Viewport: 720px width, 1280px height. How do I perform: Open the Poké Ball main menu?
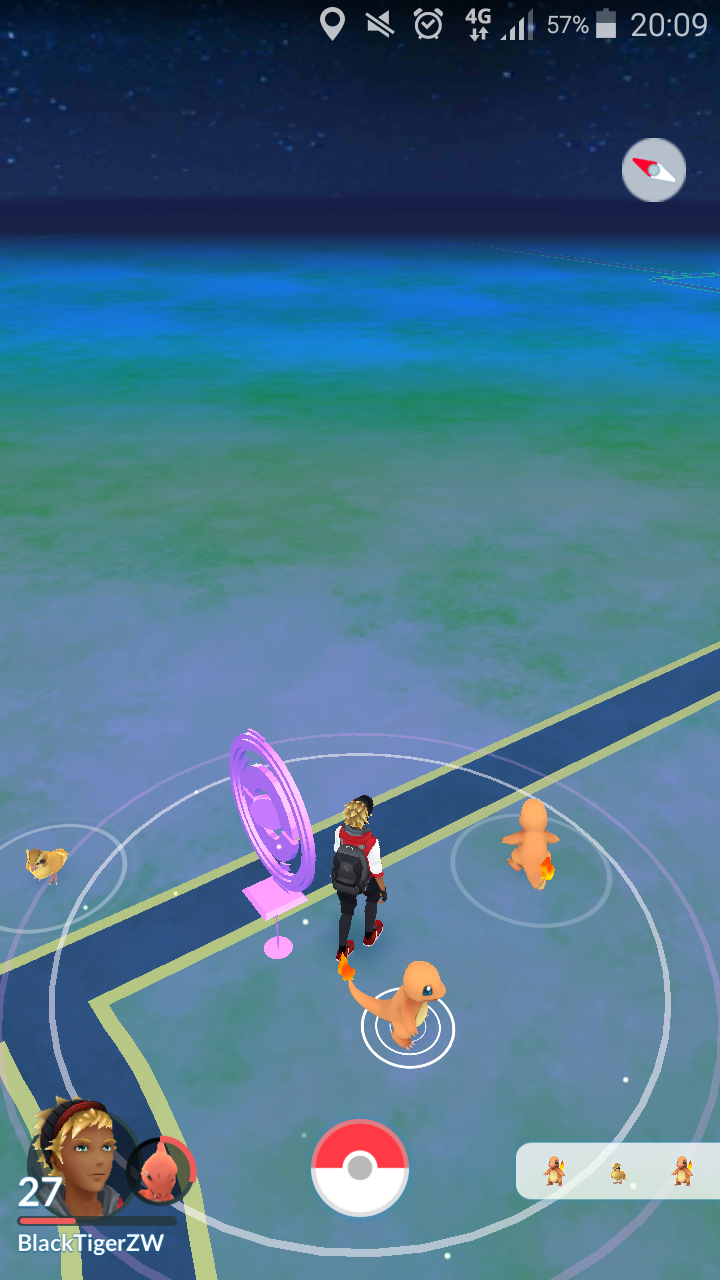360,1167
